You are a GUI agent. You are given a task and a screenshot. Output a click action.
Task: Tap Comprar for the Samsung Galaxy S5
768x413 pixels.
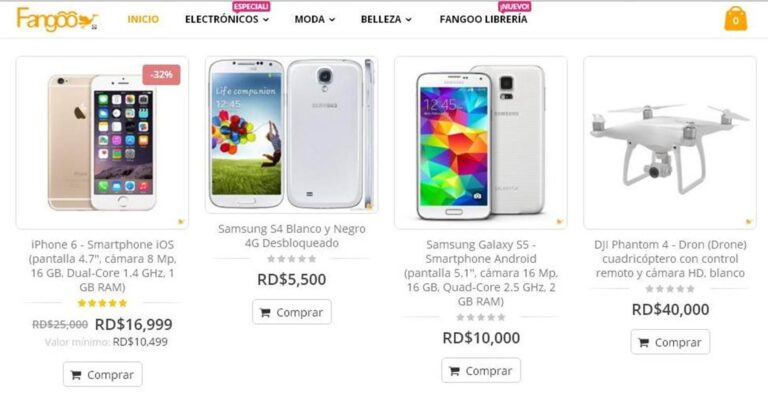tap(481, 370)
